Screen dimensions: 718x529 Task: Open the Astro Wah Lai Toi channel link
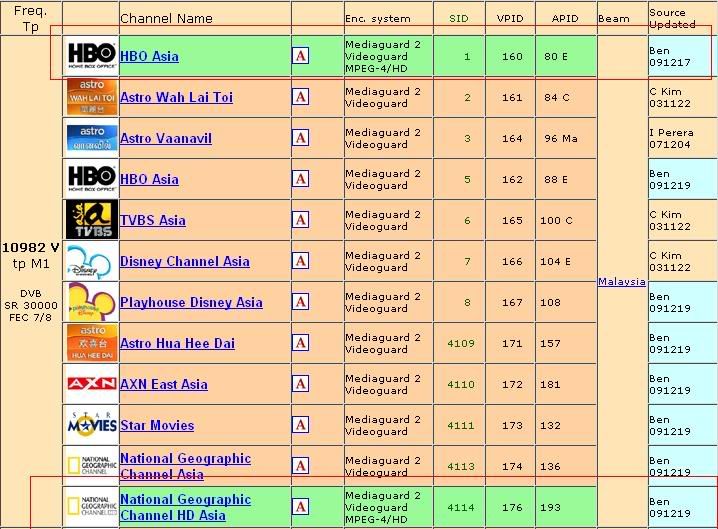(x=176, y=98)
